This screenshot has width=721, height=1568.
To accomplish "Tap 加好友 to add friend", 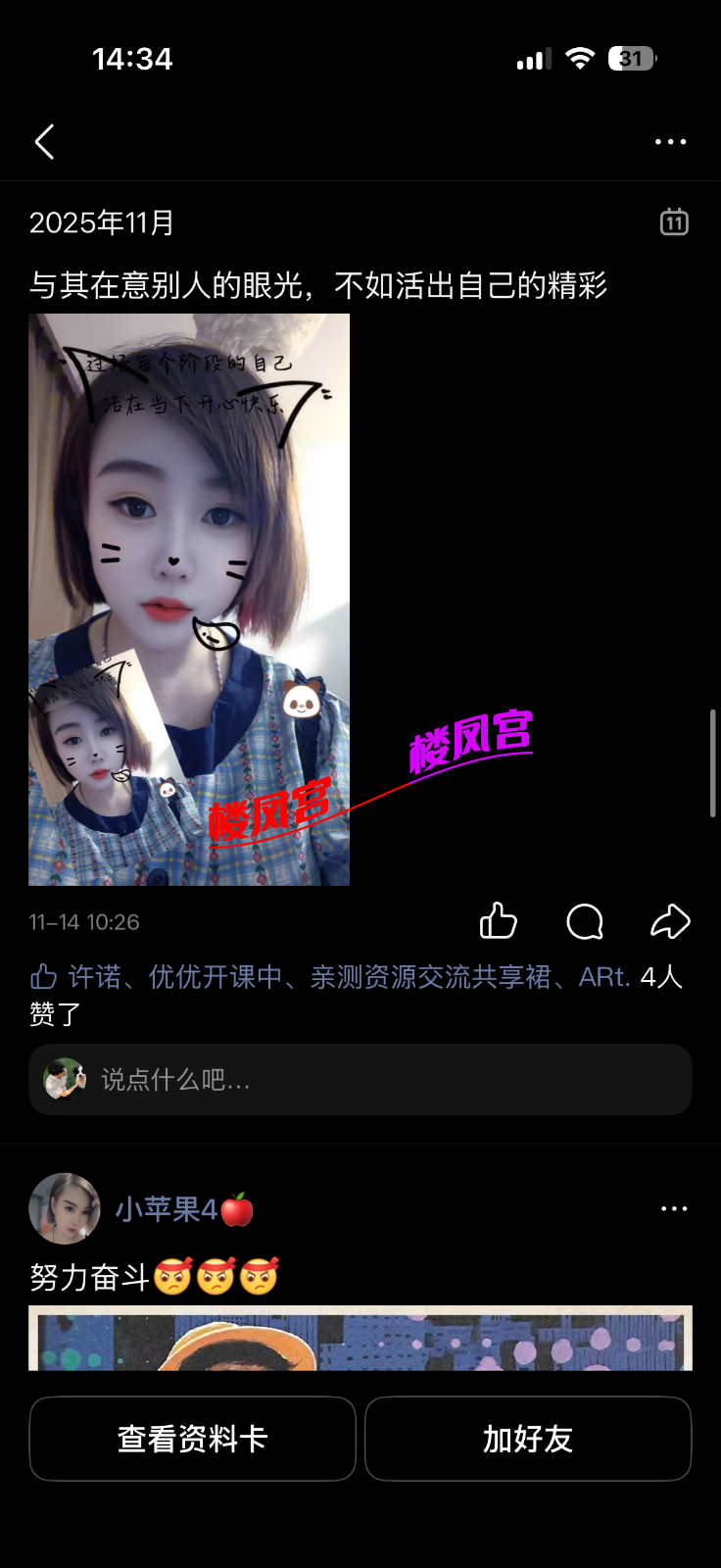I will coord(528,1439).
